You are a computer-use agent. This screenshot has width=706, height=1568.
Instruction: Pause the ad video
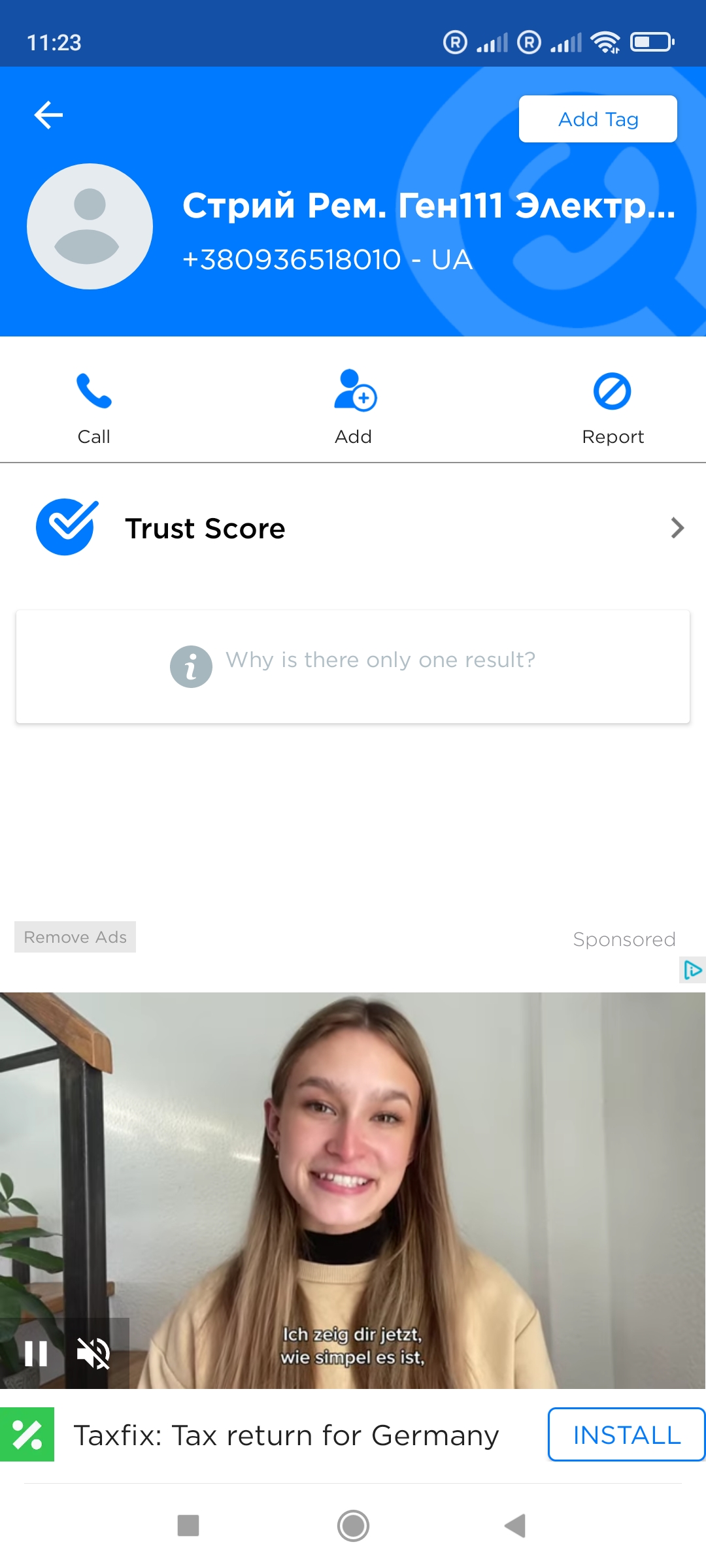pyautogui.click(x=35, y=1354)
